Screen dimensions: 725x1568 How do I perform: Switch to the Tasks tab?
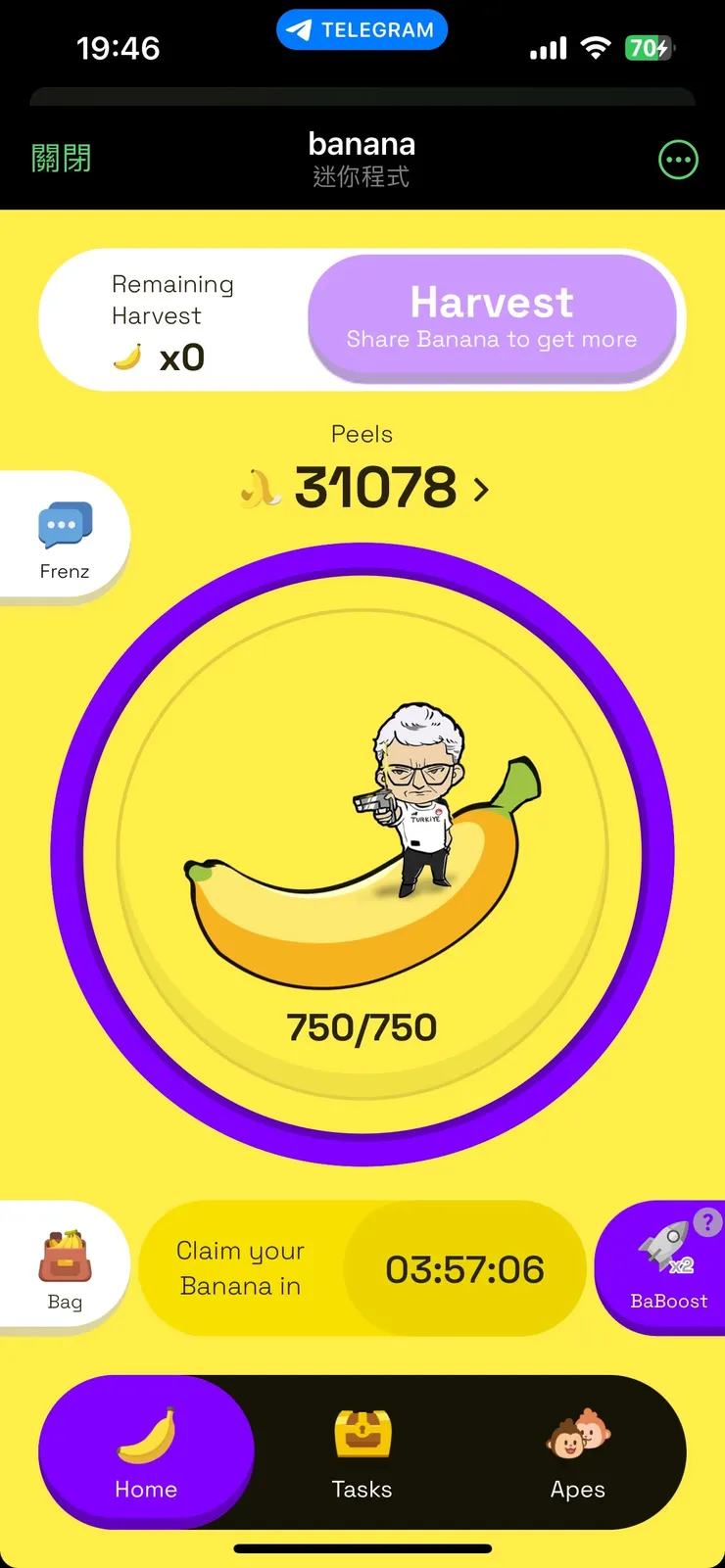click(362, 1453)
